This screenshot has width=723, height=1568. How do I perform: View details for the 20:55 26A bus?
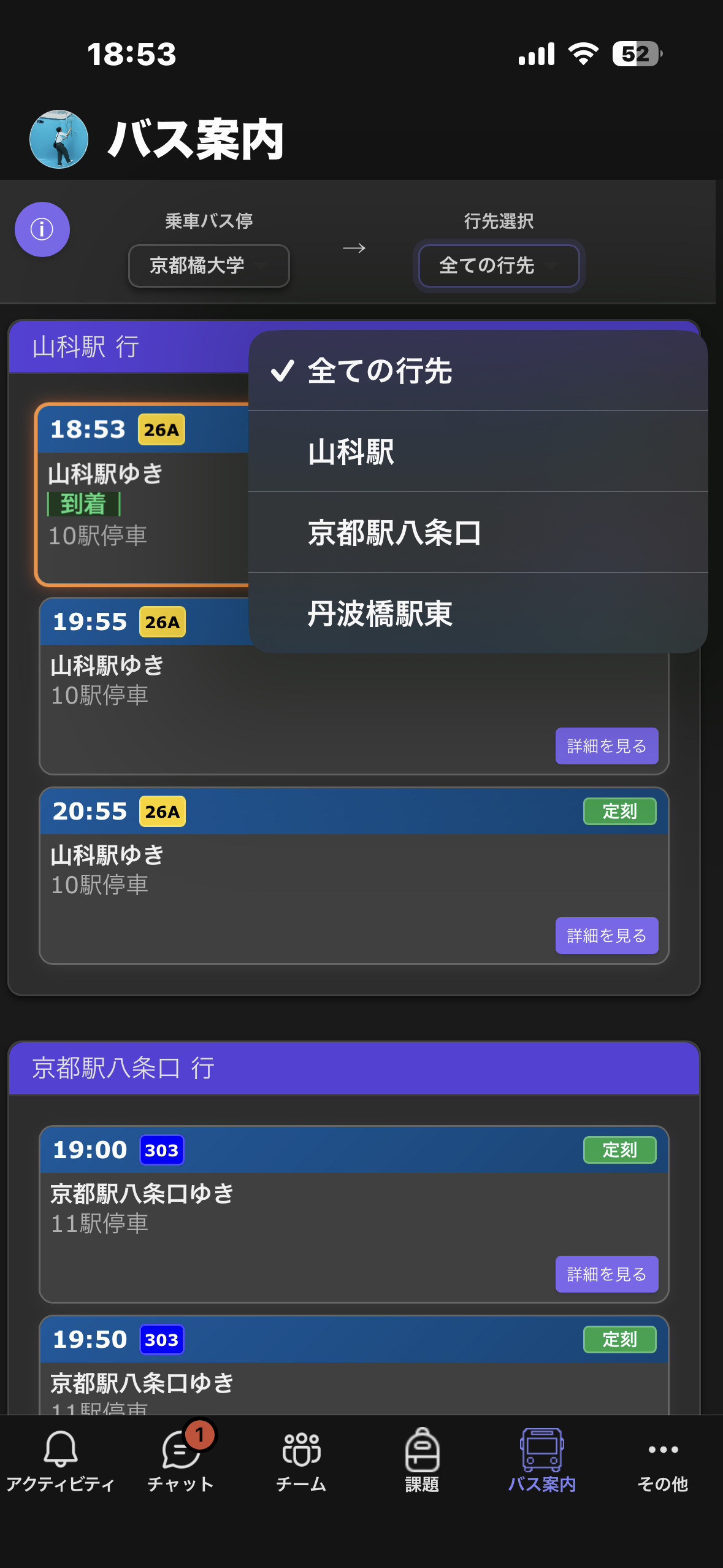click(x=606, y=936)
